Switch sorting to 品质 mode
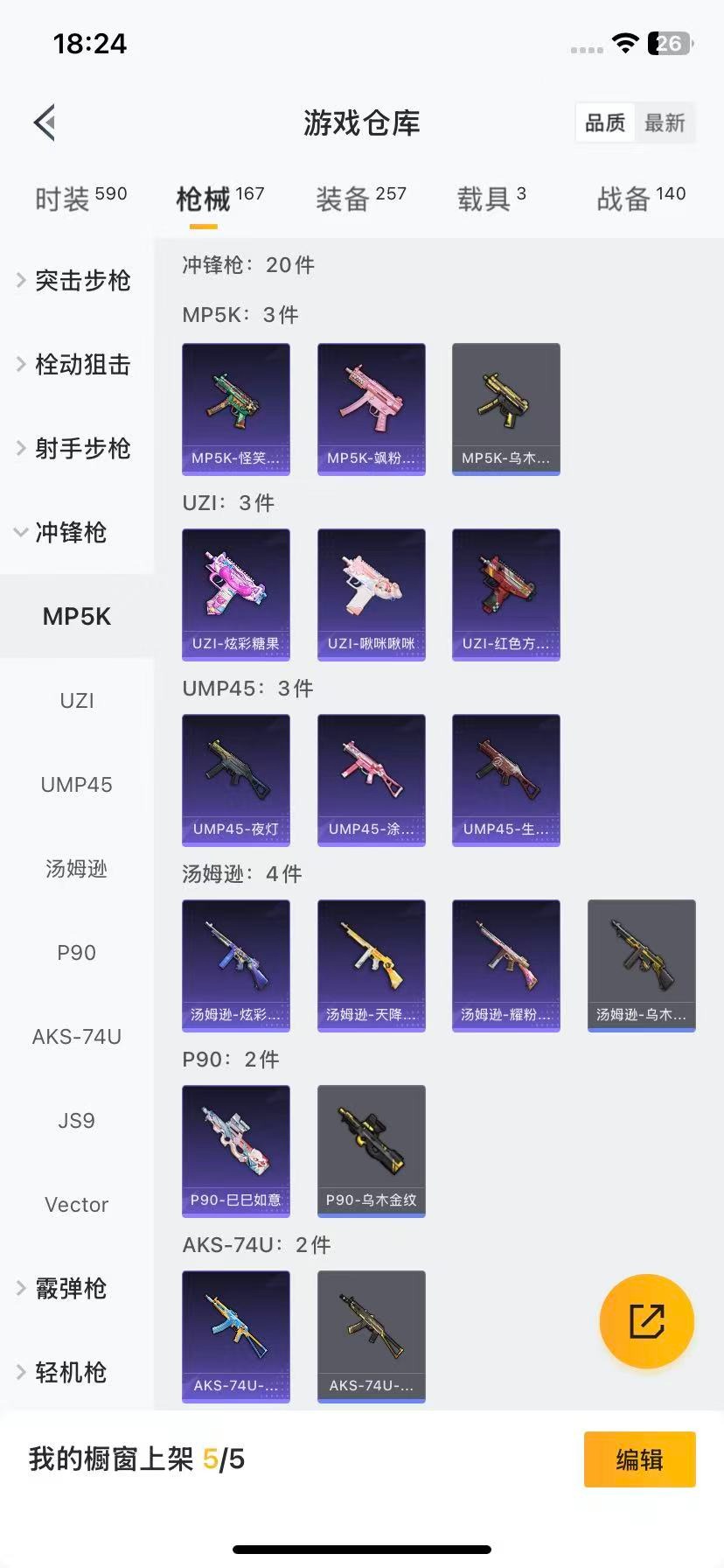This screenshot has height=1568, width=724. coord(604,123)
